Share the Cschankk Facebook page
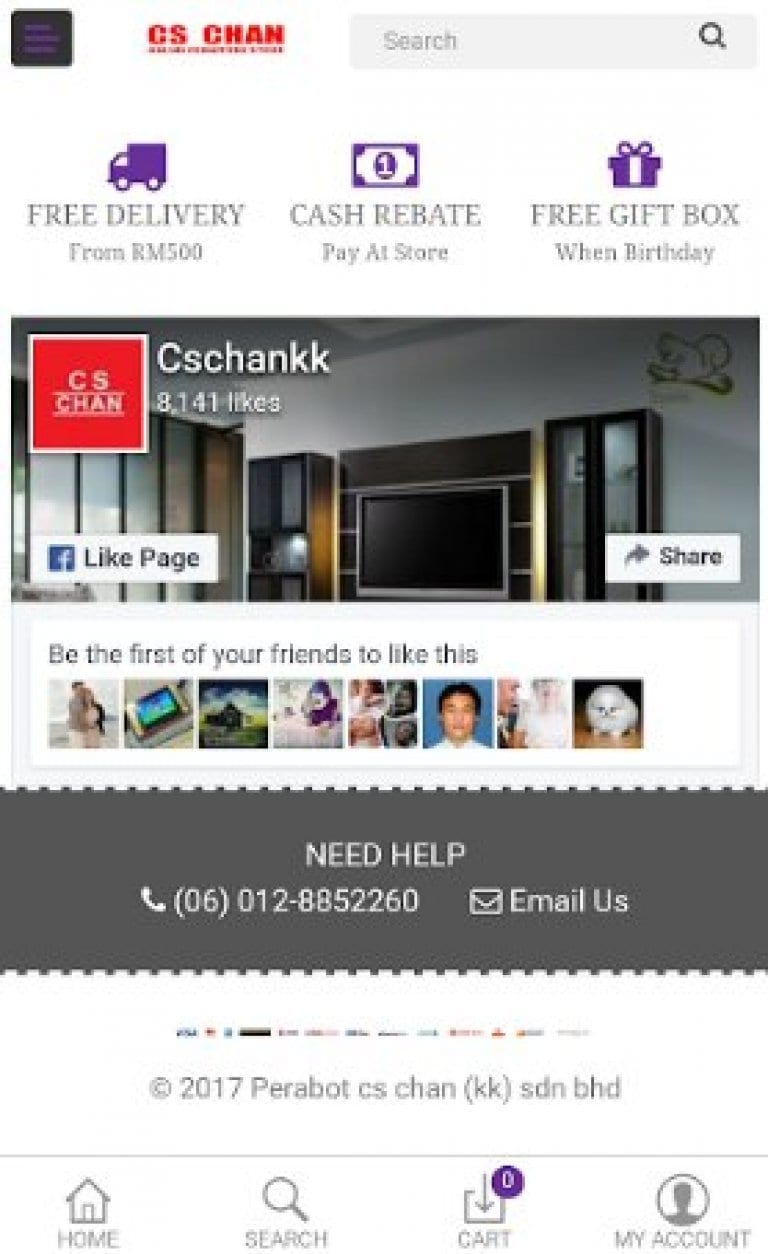The height and width of the screenshot is (1254, 768). click(x=673, y=557)
